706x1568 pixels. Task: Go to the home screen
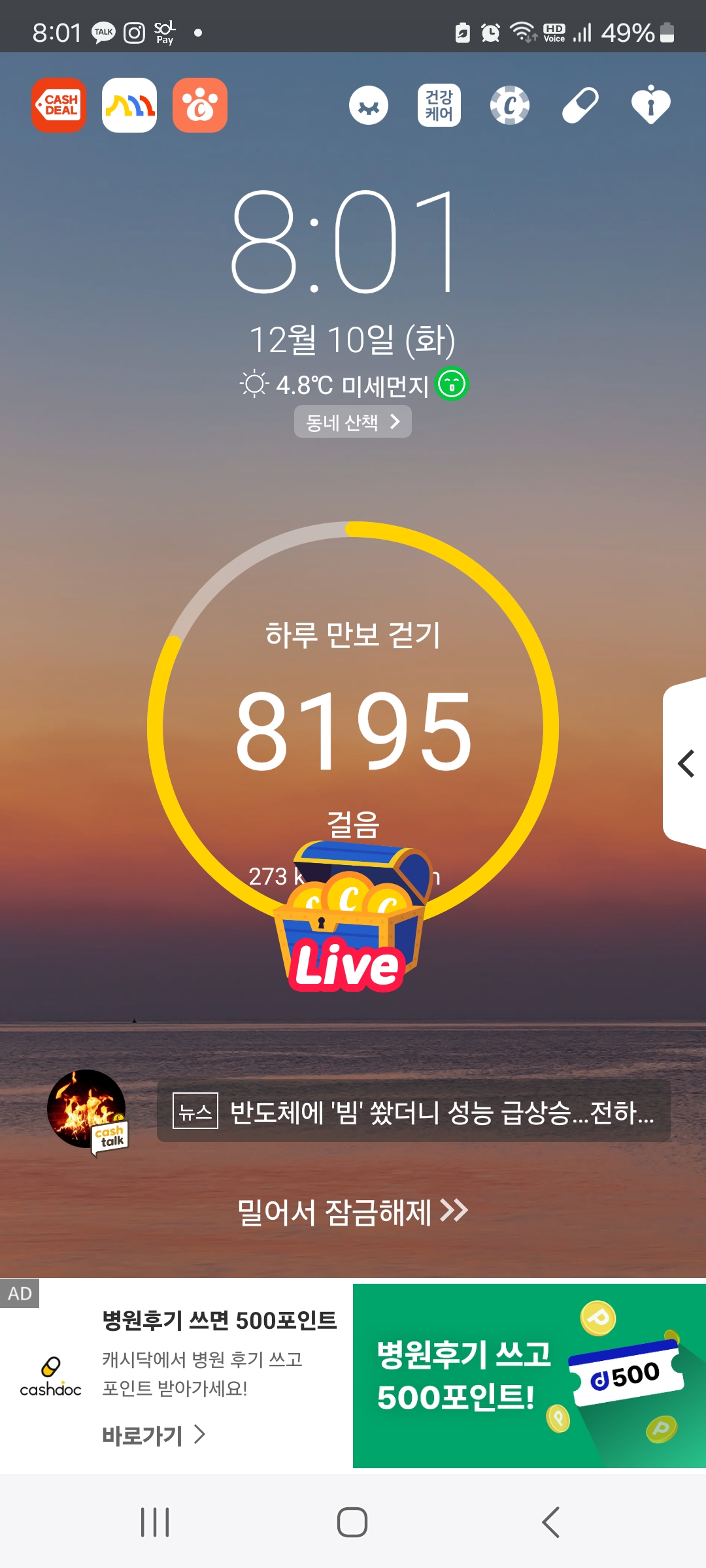pos(352,1522)
